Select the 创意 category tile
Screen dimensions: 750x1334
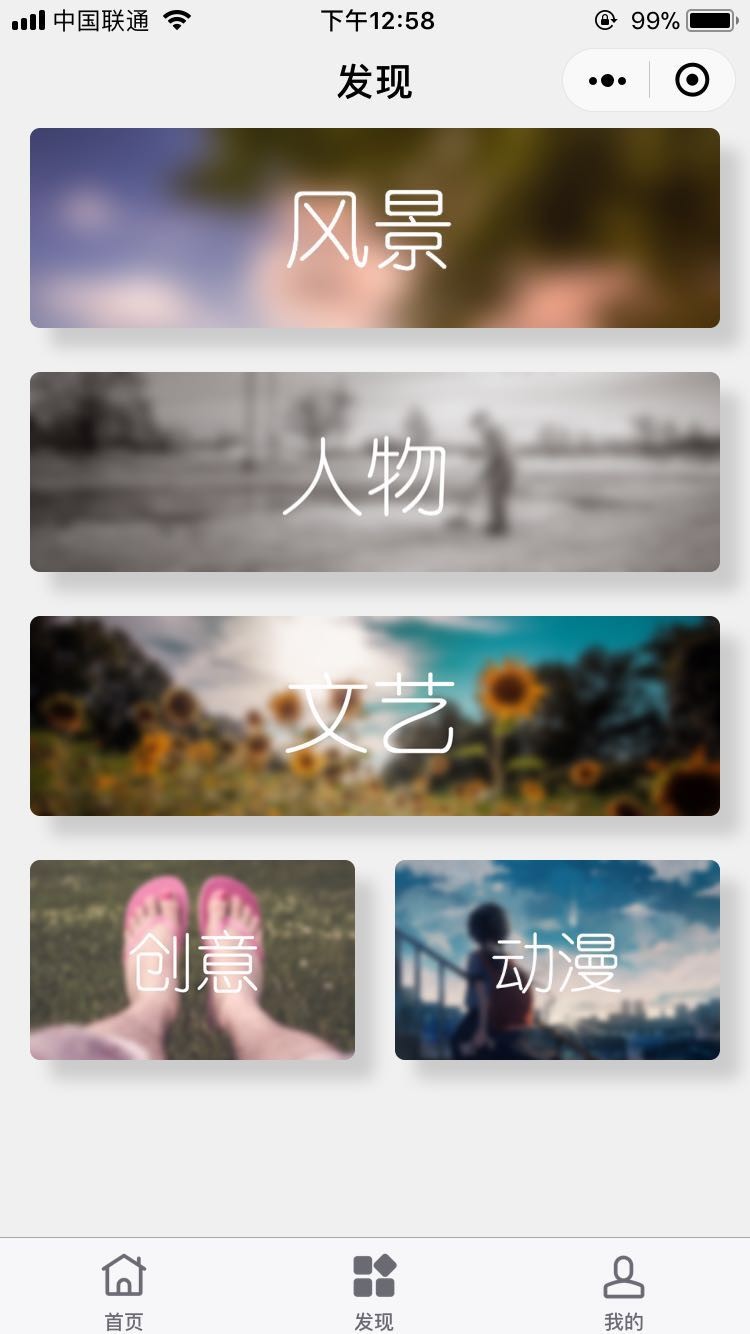pyautogui.click(x=192, y=960)
